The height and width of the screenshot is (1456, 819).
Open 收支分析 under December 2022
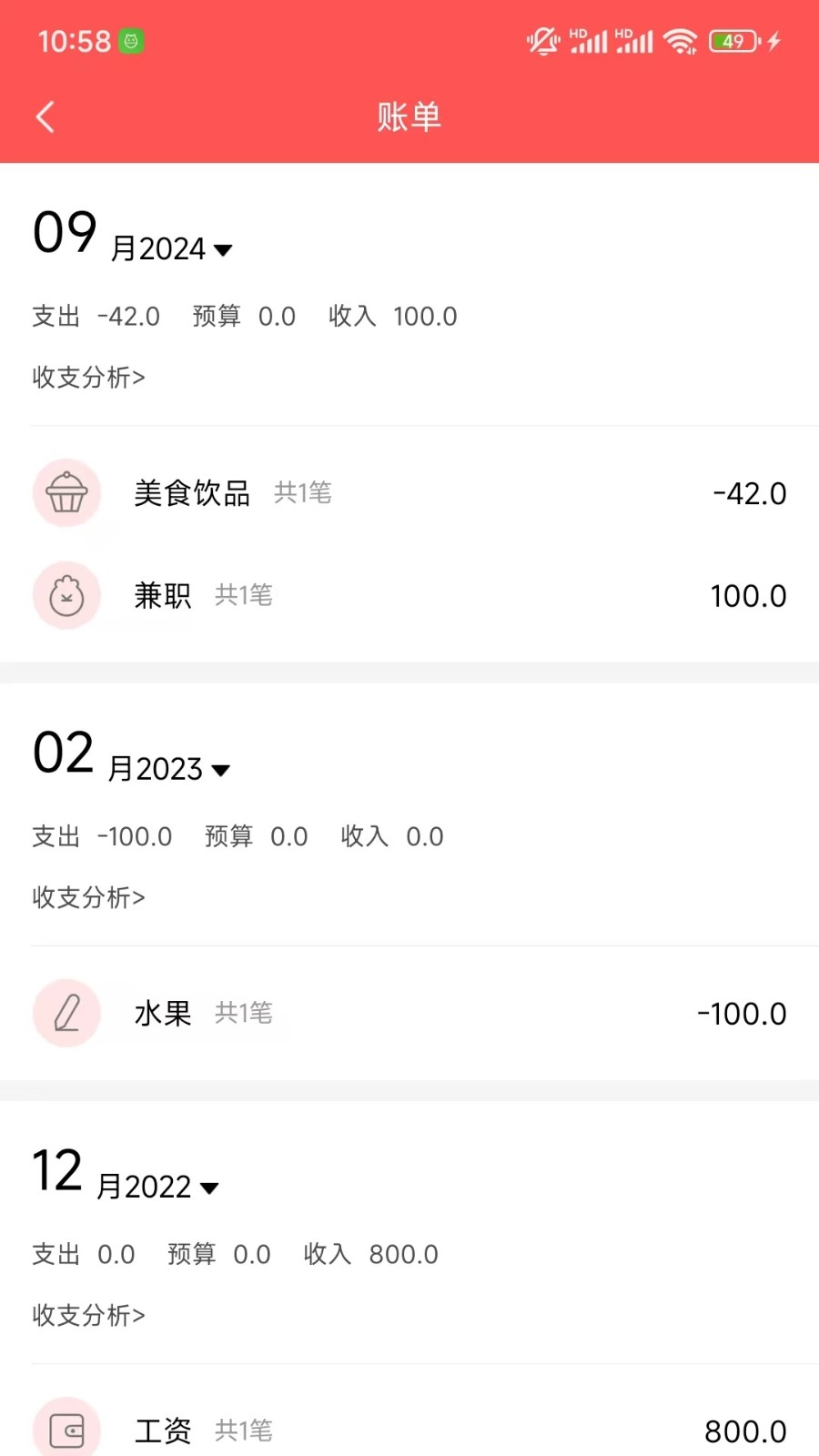(87, 1316)
